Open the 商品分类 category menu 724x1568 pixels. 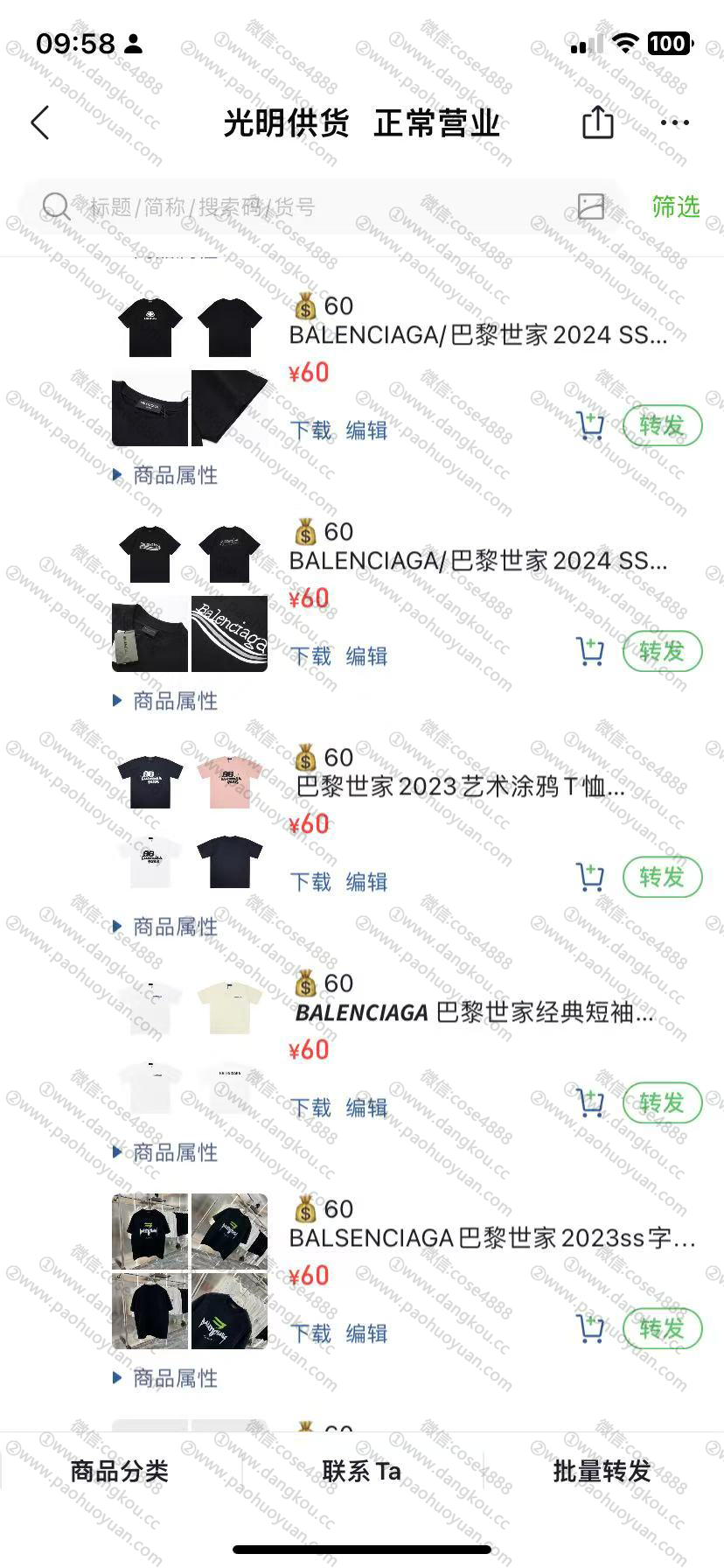click(x=119, y=1471)
